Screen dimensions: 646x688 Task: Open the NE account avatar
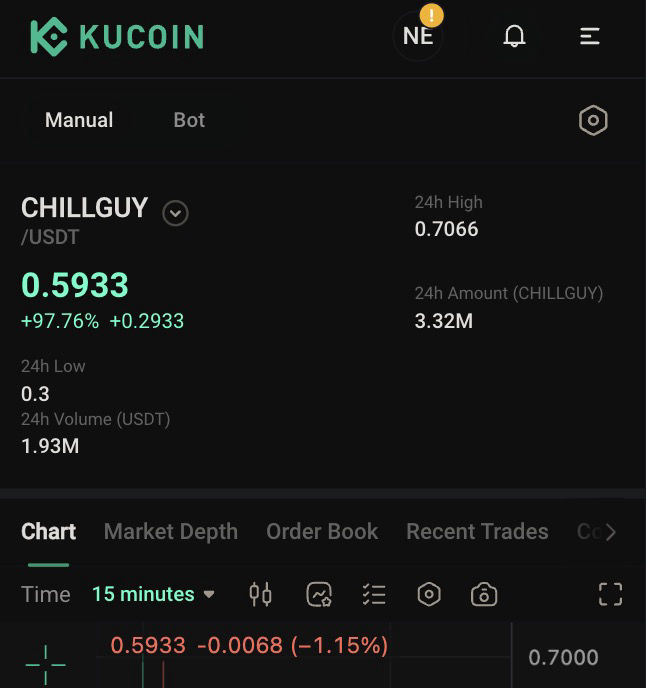[418, 36]
